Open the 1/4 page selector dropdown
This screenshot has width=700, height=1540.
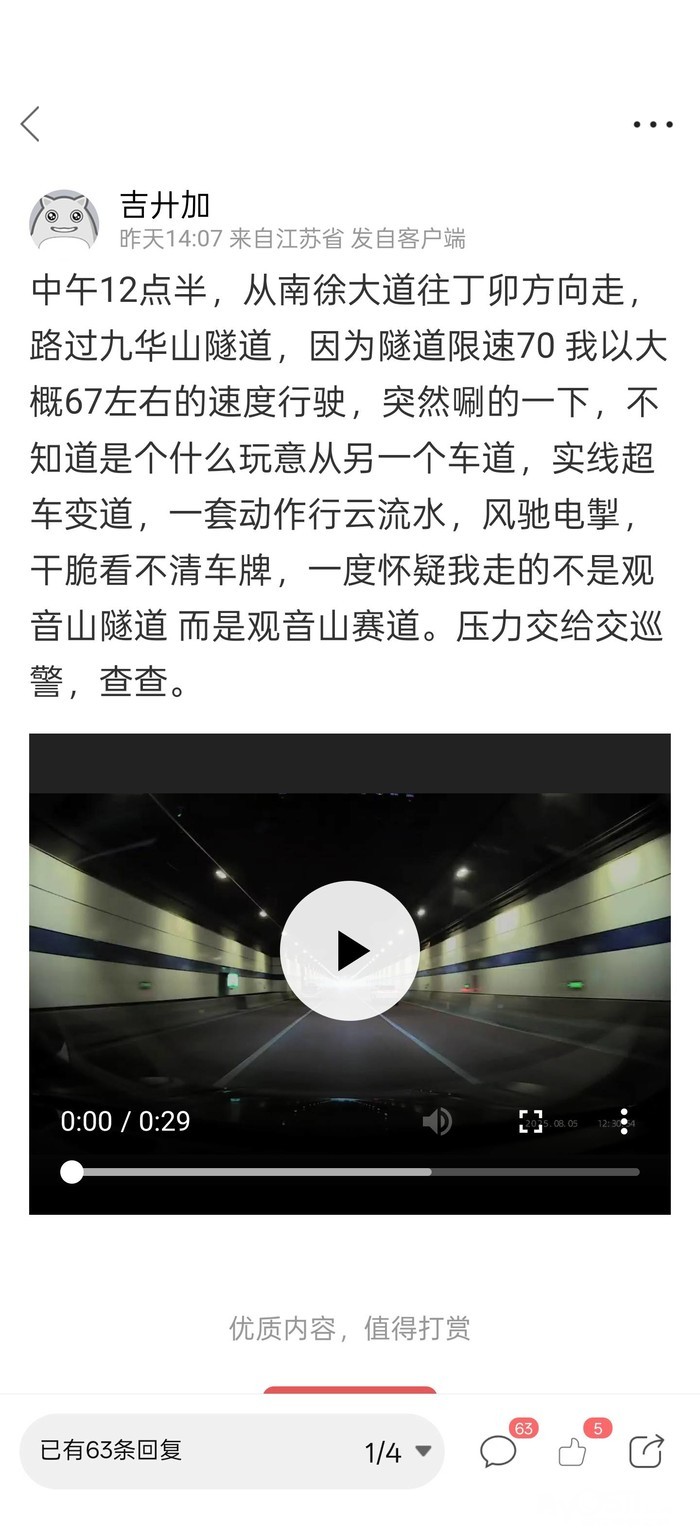397,1452
